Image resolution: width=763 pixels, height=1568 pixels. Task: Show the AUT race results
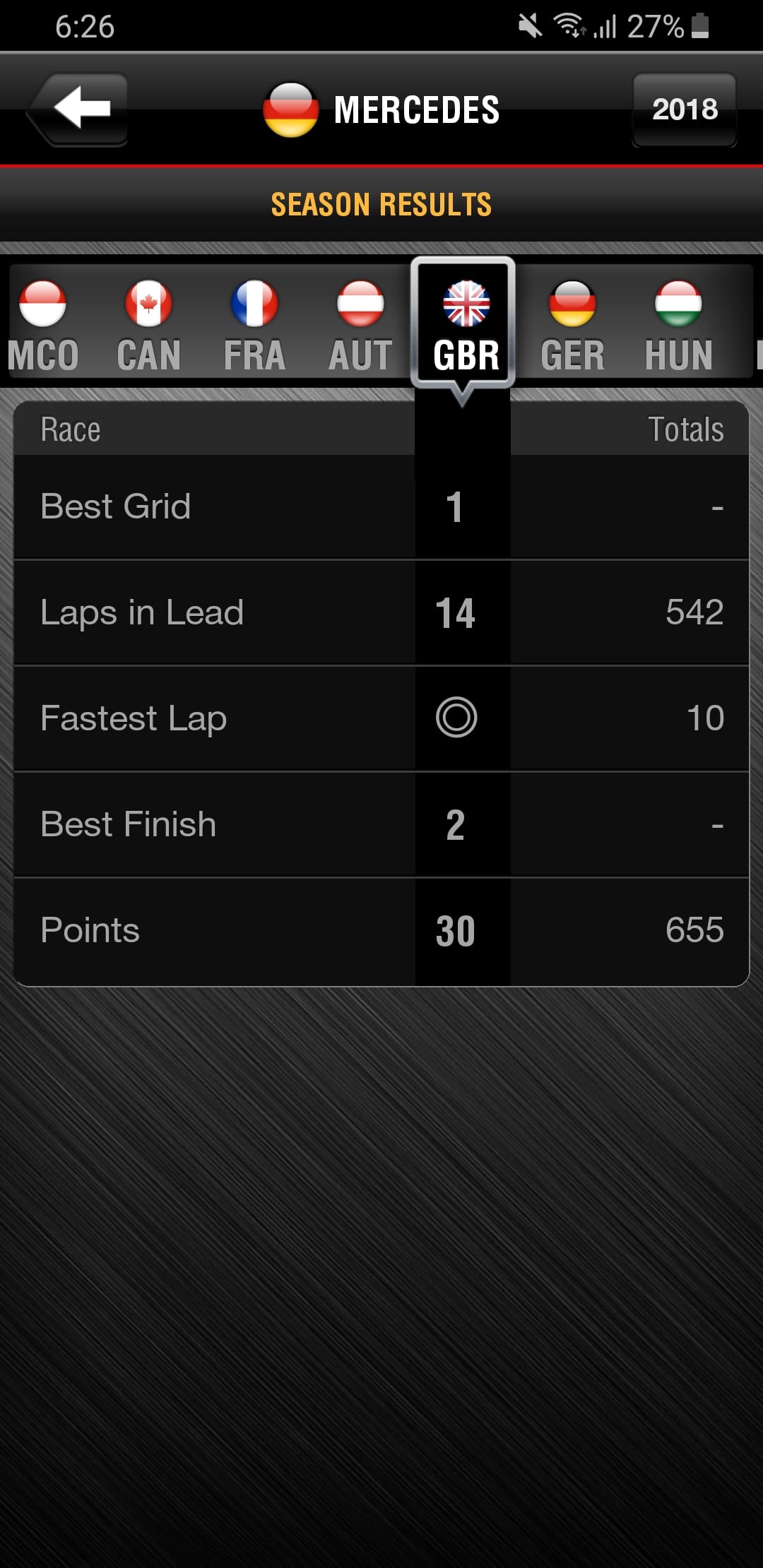(x=360, y=325)
